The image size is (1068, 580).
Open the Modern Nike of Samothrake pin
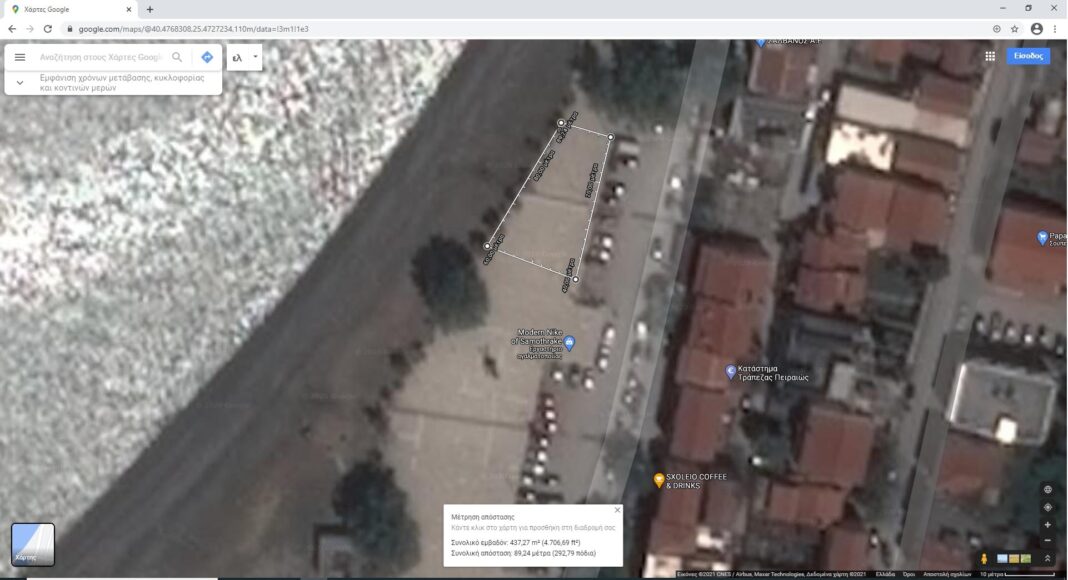coord(569,344)
